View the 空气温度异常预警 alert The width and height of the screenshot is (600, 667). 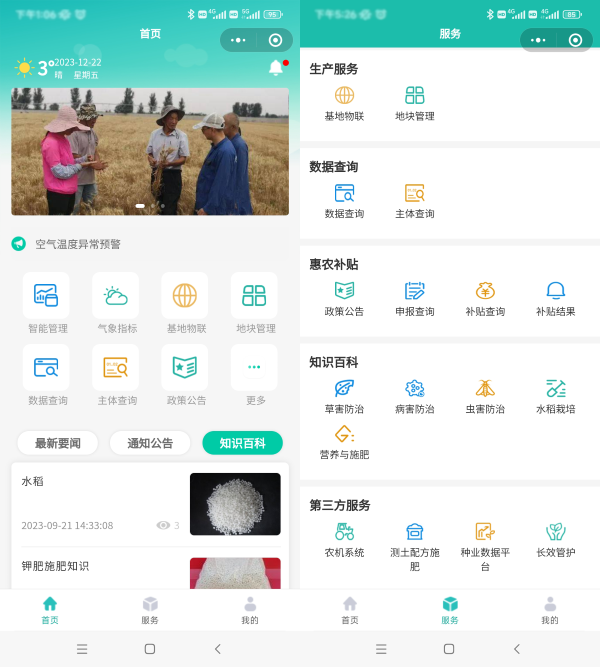(78, 244)
